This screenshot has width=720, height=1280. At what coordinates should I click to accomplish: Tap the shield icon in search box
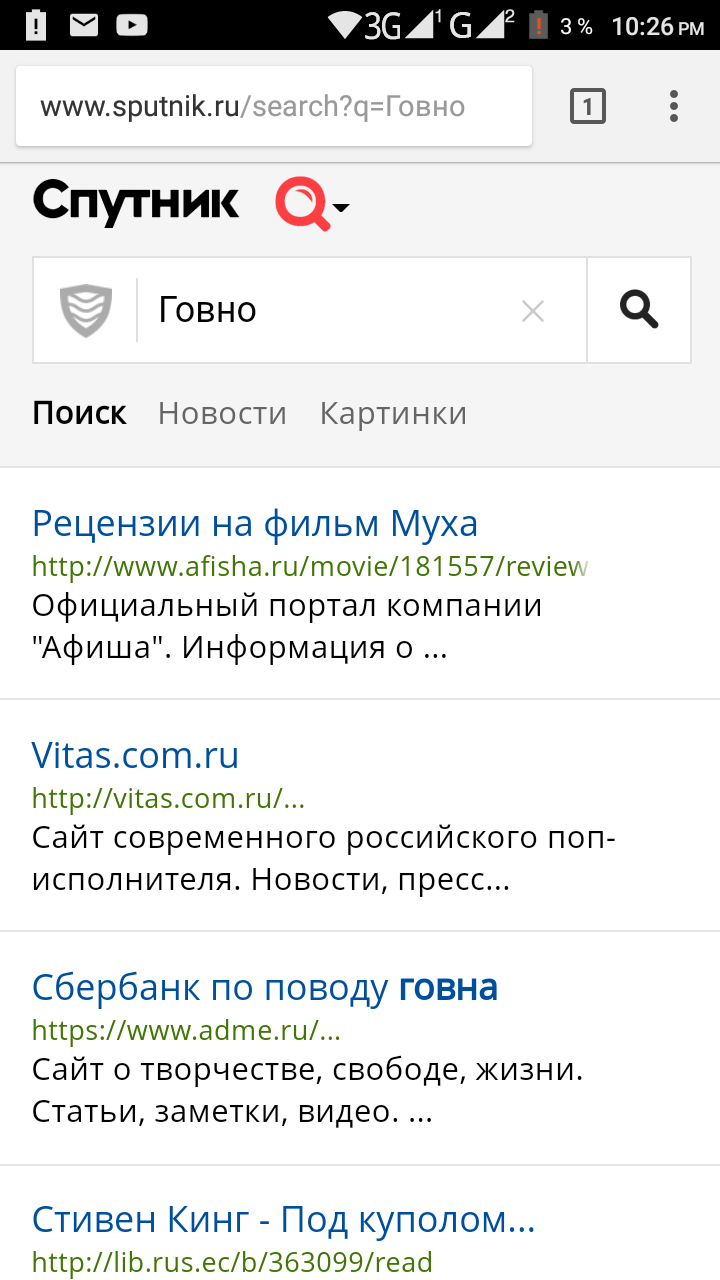85,310
